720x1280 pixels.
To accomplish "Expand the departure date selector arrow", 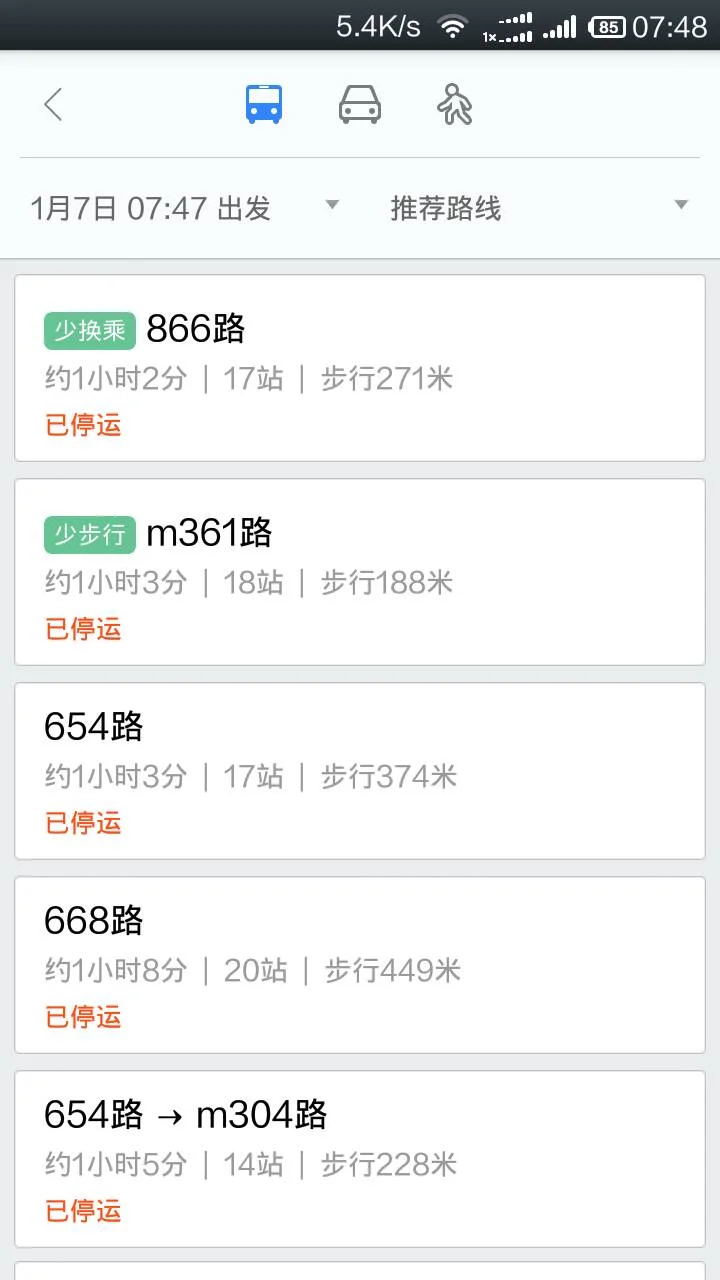I will tap(331, 206).
